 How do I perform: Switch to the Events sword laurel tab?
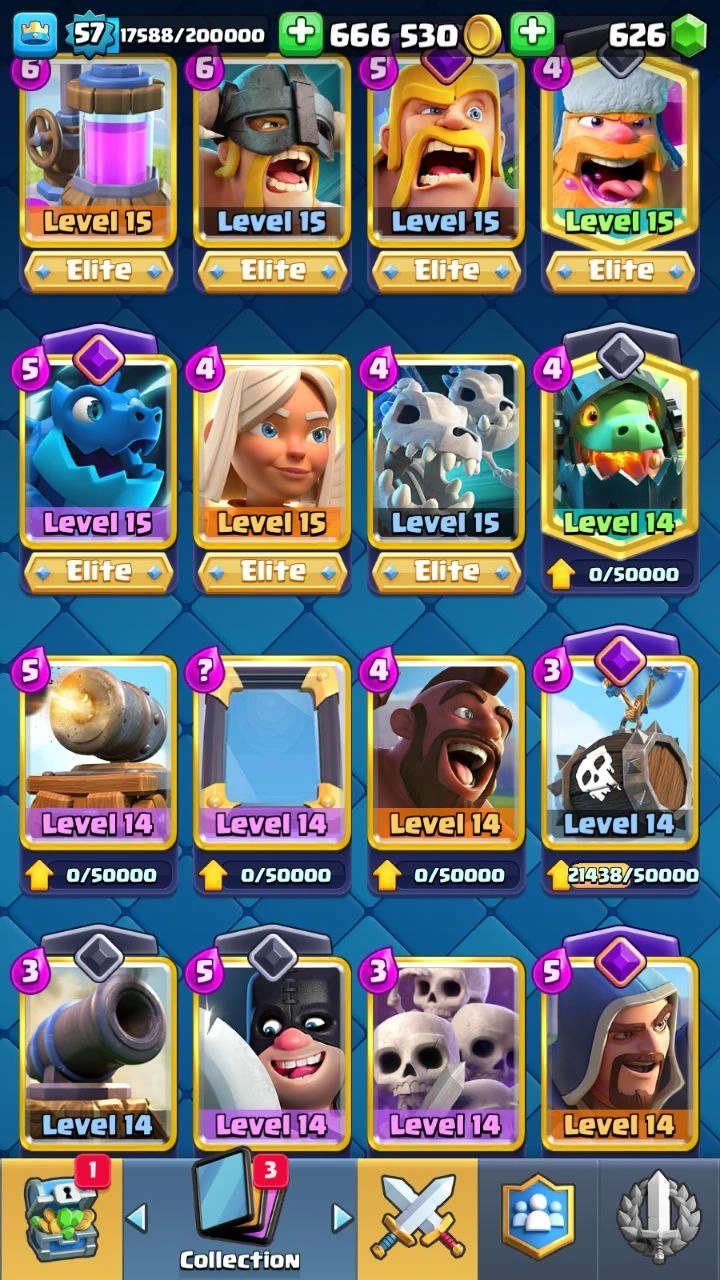tap(660, 1218)
